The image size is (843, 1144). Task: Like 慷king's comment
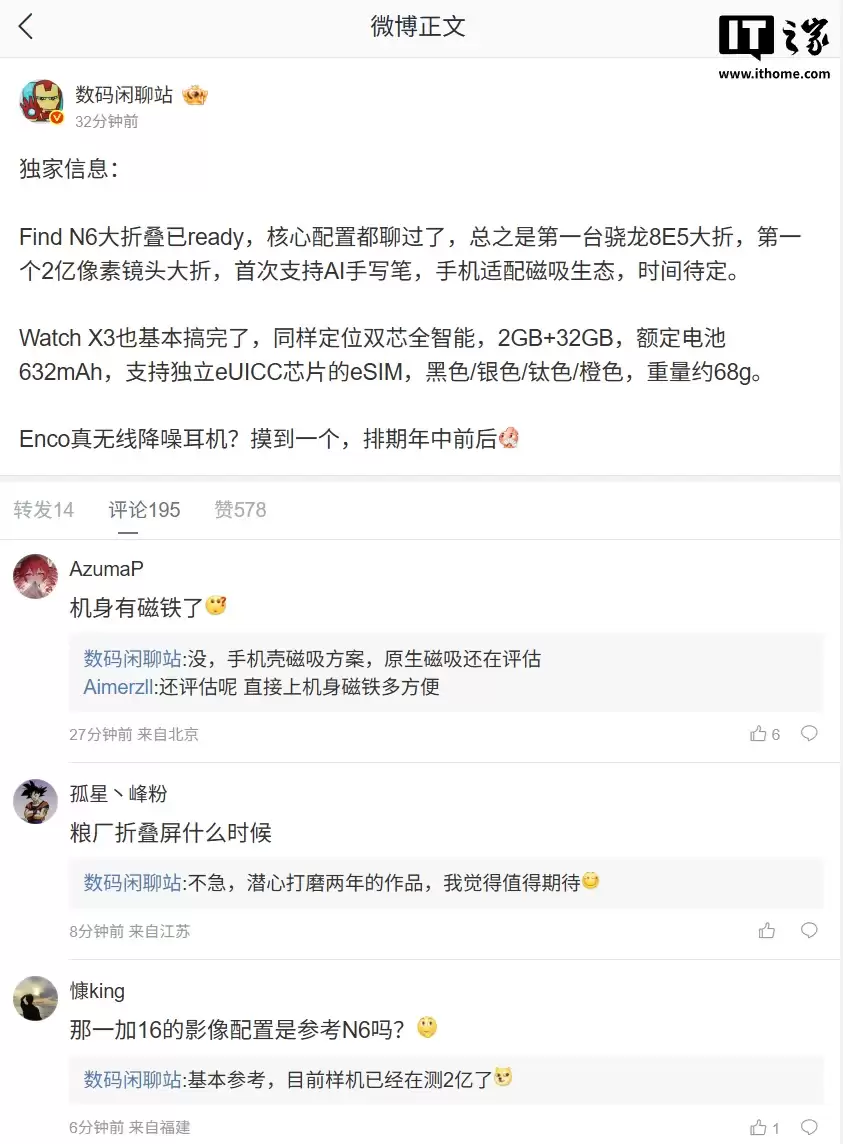pos(759,1128)
